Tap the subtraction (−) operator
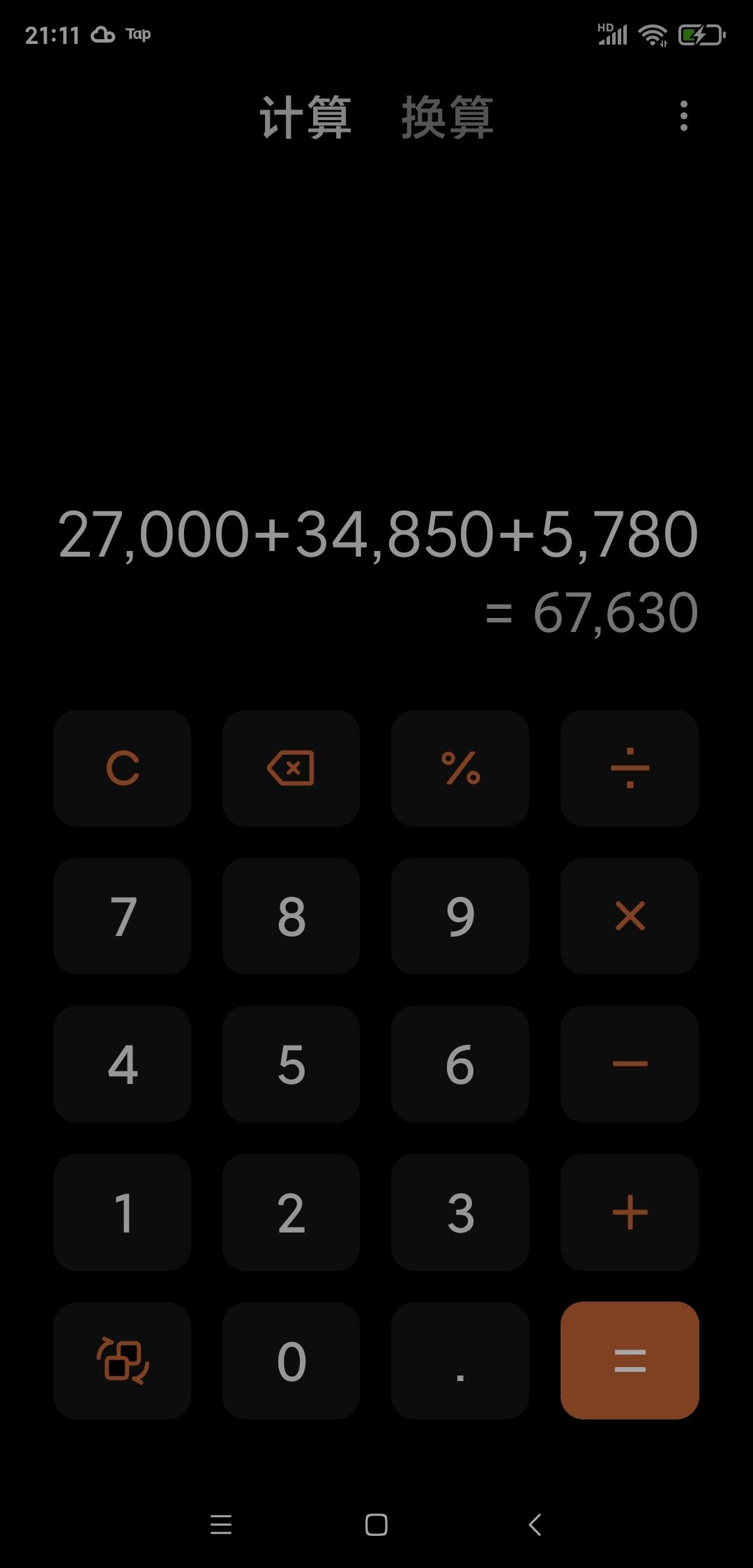The height and width of the screenshot is (1568, 753). [x=629, y=1064]
